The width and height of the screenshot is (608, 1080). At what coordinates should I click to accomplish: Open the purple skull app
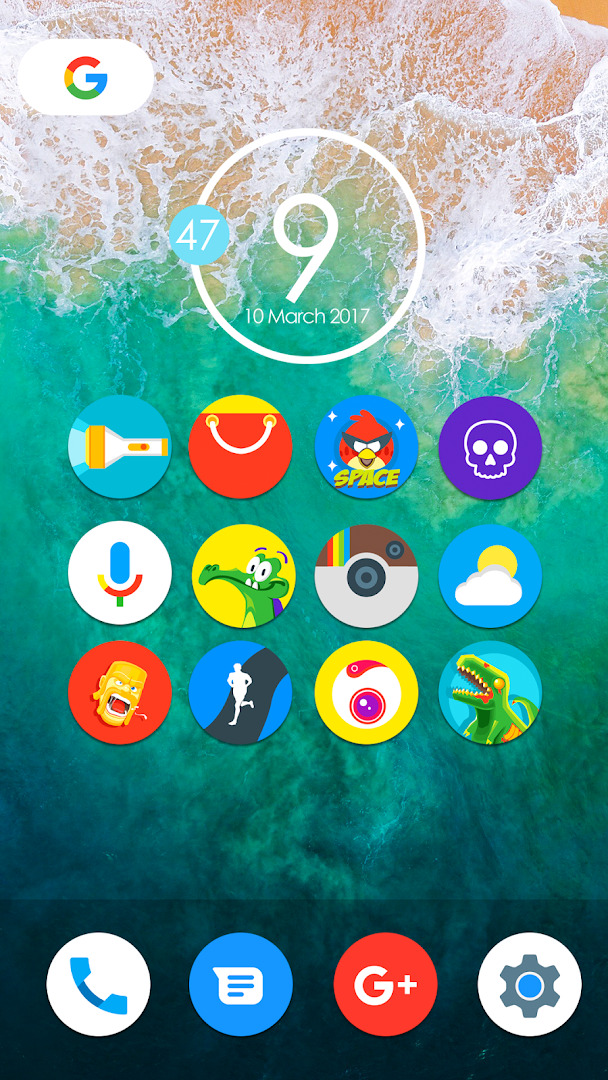(490, 448)
